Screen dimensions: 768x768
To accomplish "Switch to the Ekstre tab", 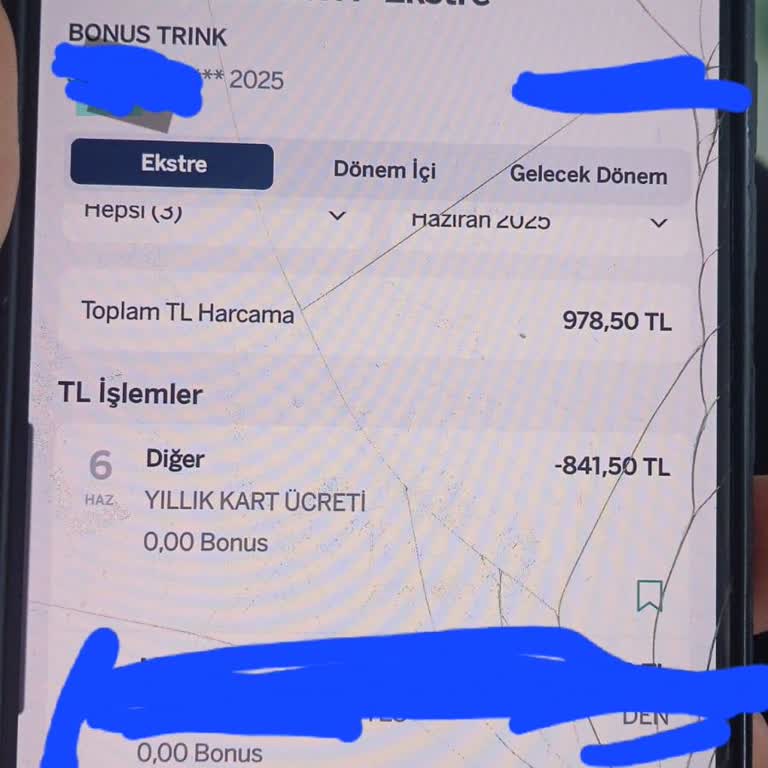I will coord(172,165).
